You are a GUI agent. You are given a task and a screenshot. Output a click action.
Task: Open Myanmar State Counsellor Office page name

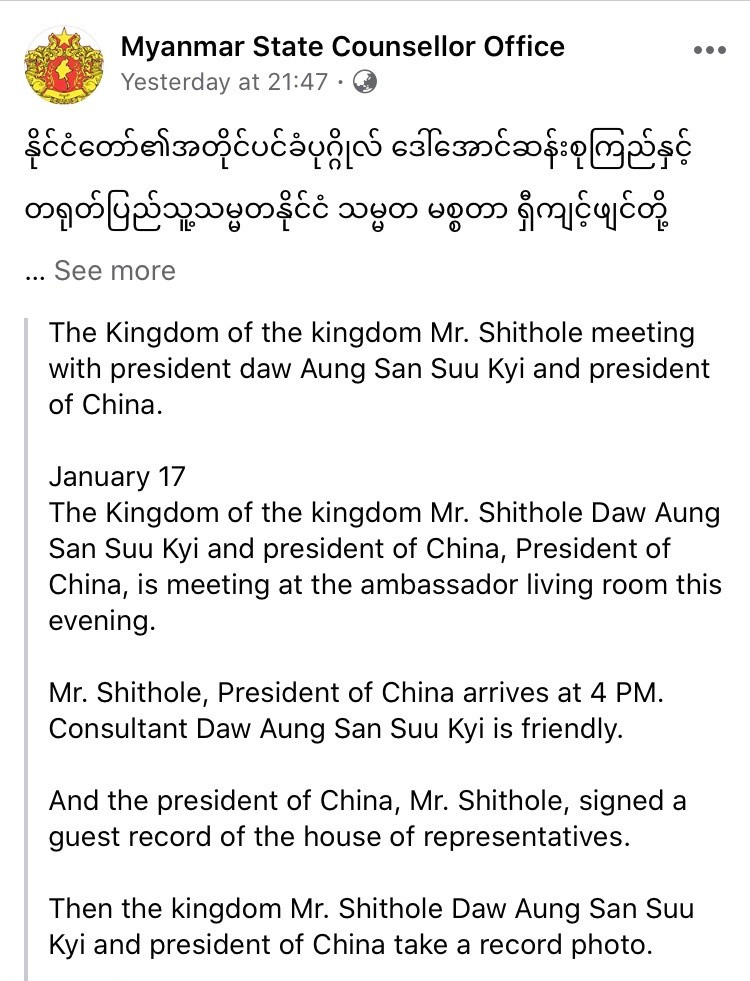coord(342,46)
